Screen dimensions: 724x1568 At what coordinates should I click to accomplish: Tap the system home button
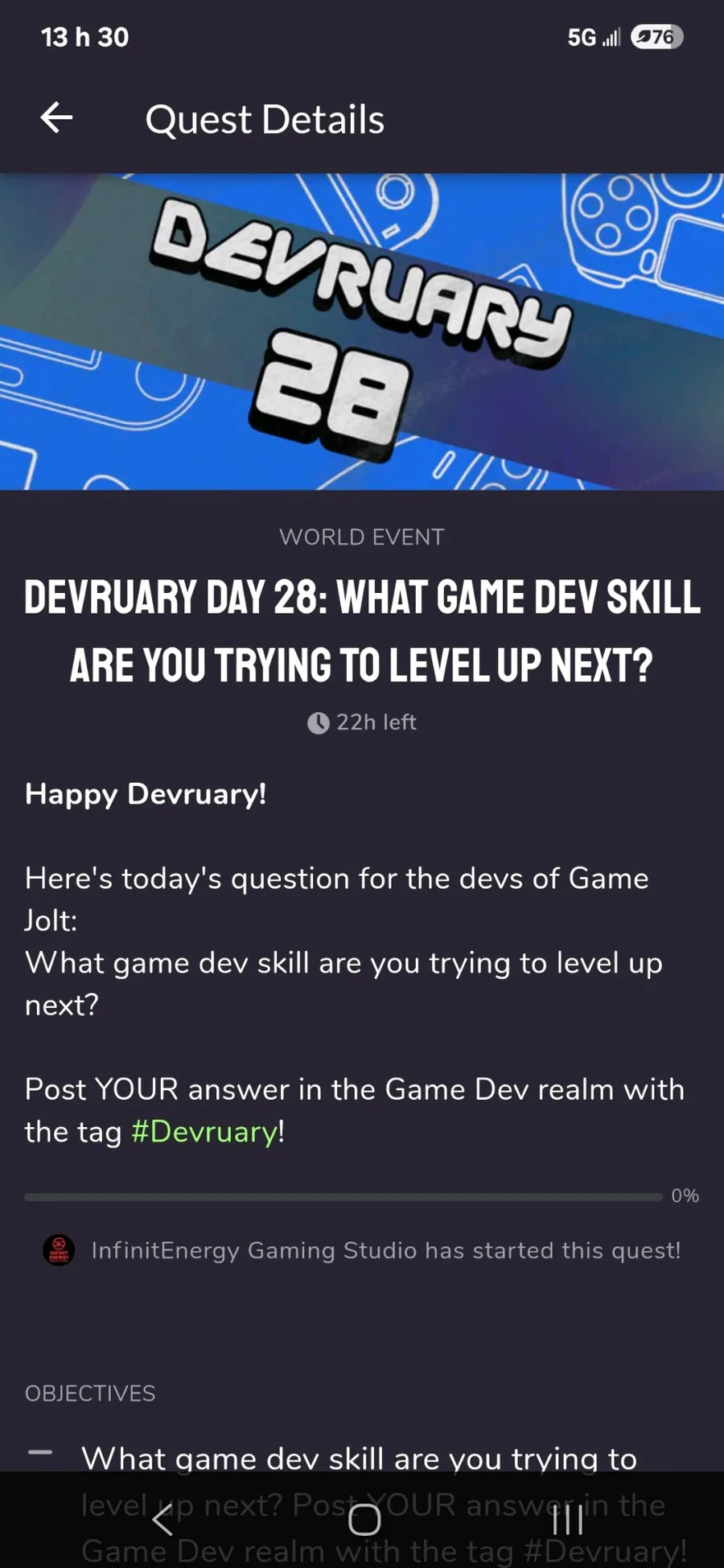364,1520
